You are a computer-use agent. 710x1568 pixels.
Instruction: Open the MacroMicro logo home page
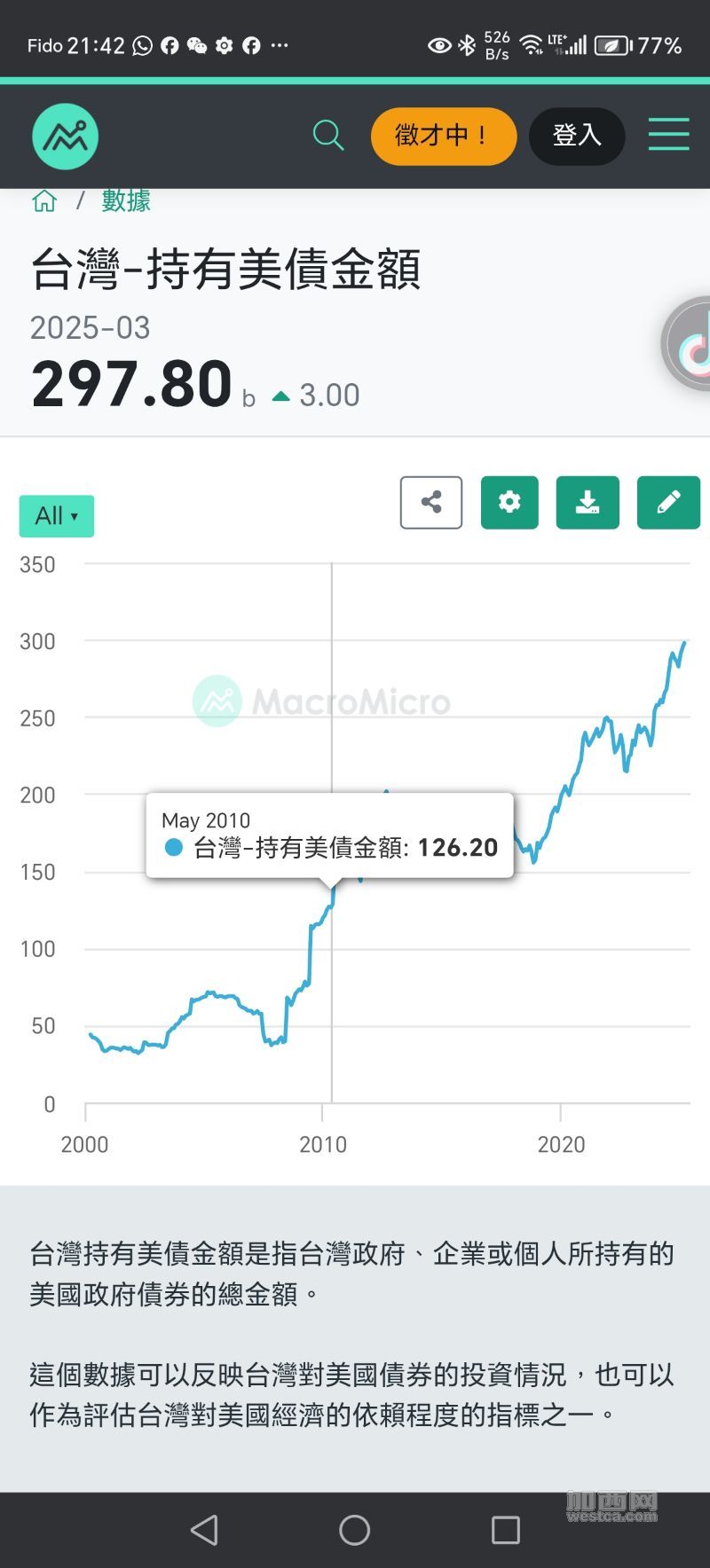(65, 137)
